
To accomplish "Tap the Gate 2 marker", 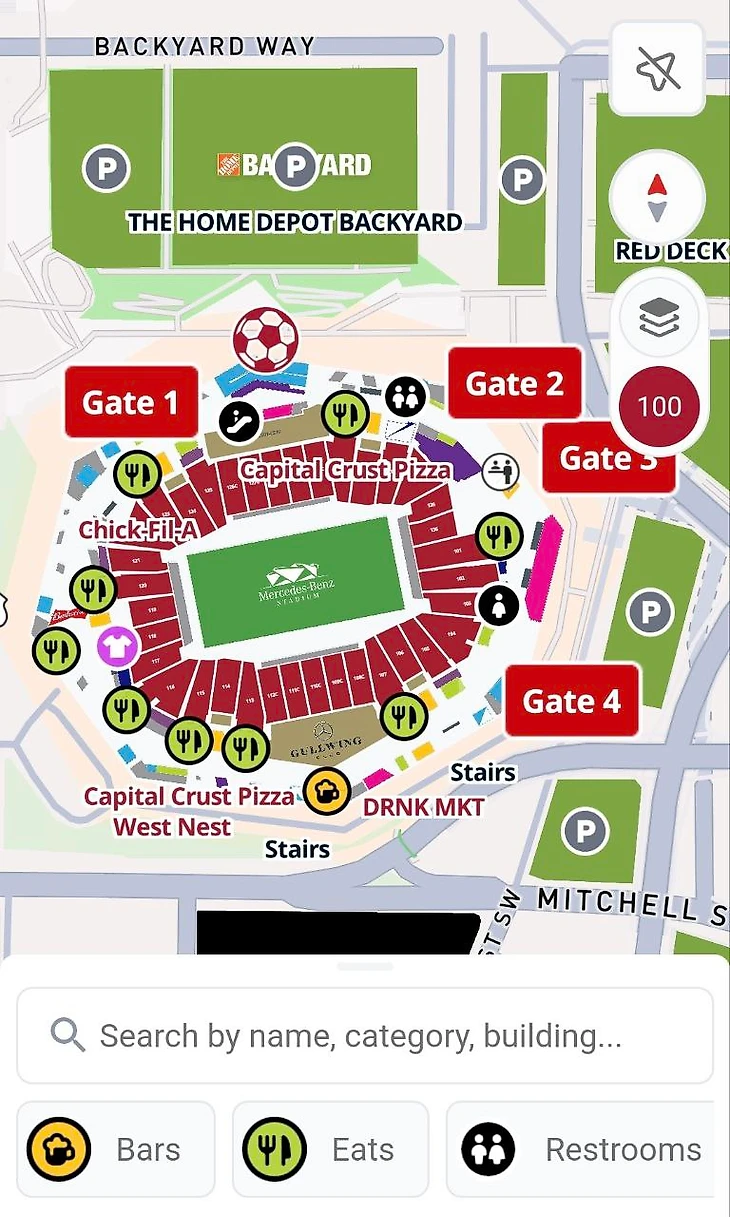I will click(514, 383).
